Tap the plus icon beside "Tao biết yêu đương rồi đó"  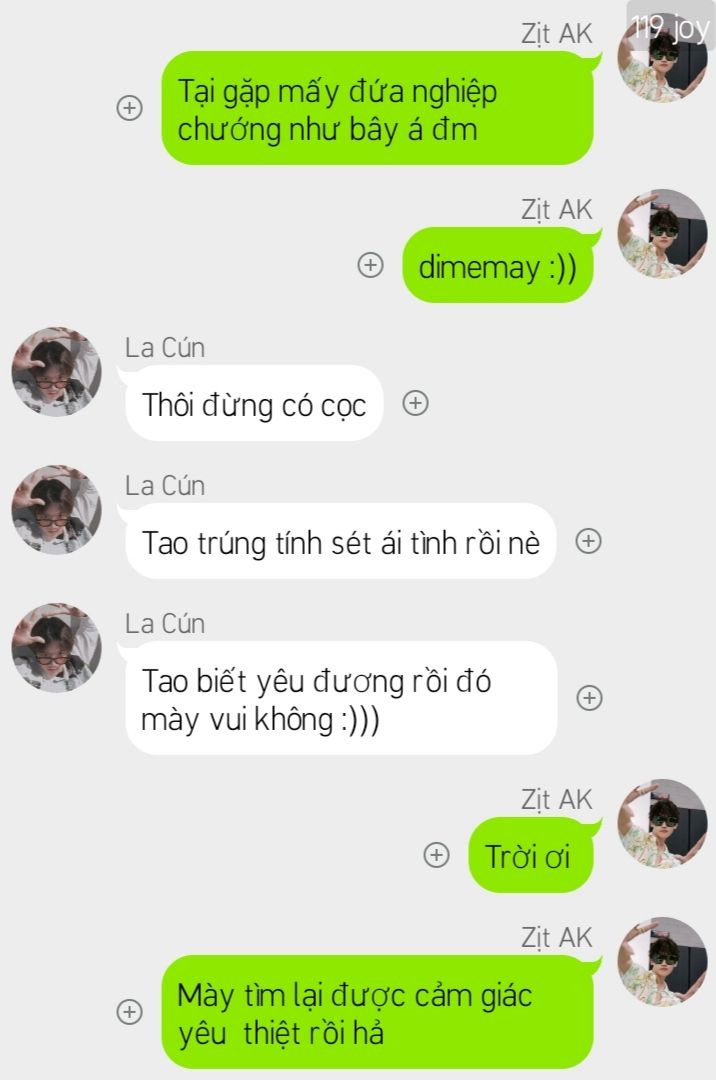(x=590, y=698)
